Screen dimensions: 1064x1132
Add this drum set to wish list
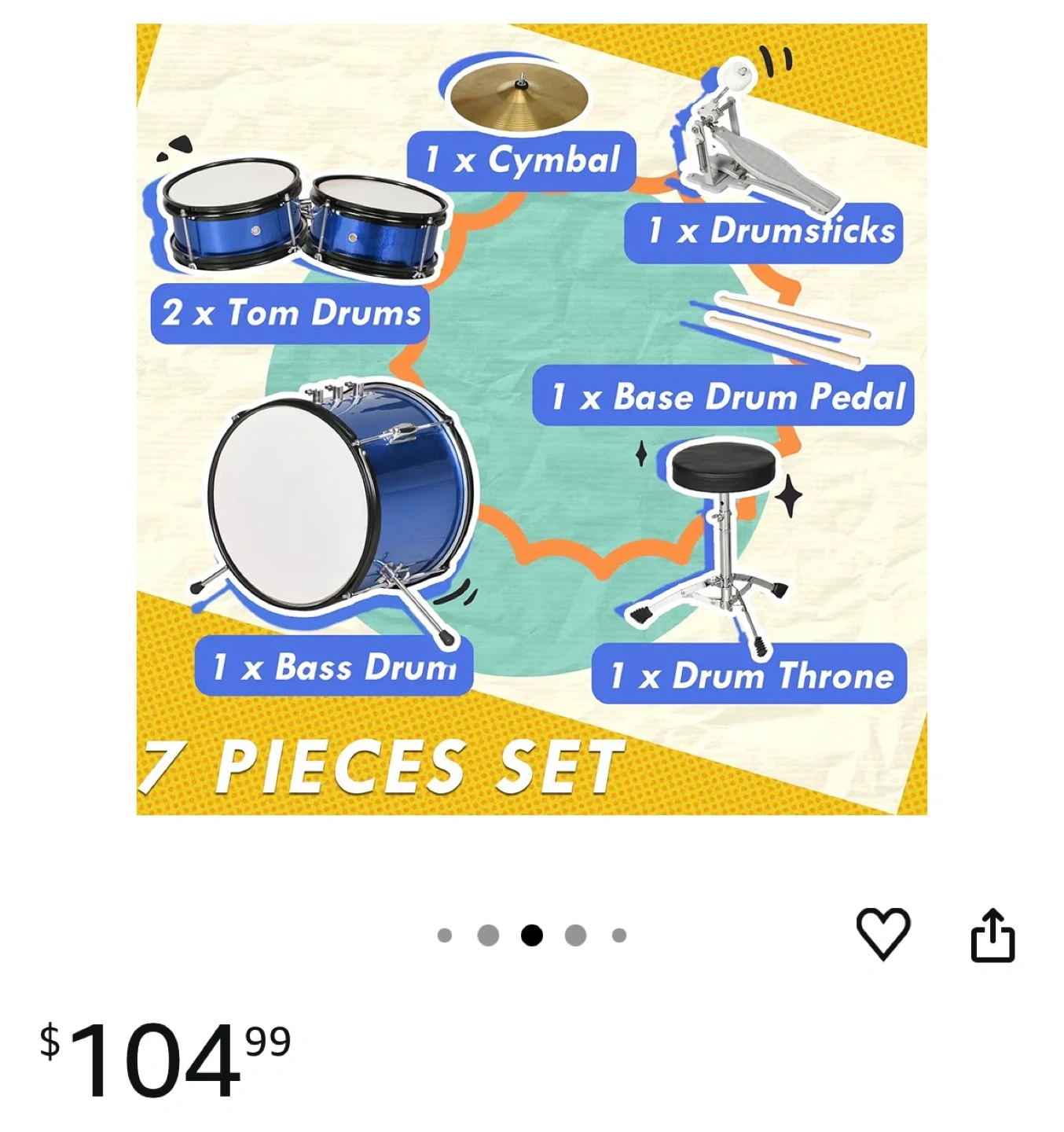tap(882, 934)
